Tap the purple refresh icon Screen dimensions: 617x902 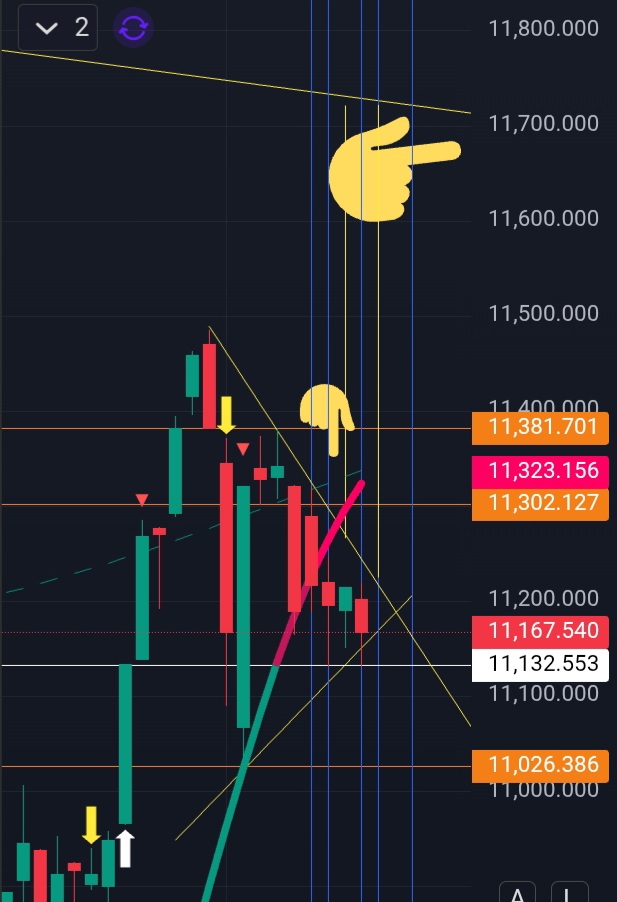coord(133,28)
